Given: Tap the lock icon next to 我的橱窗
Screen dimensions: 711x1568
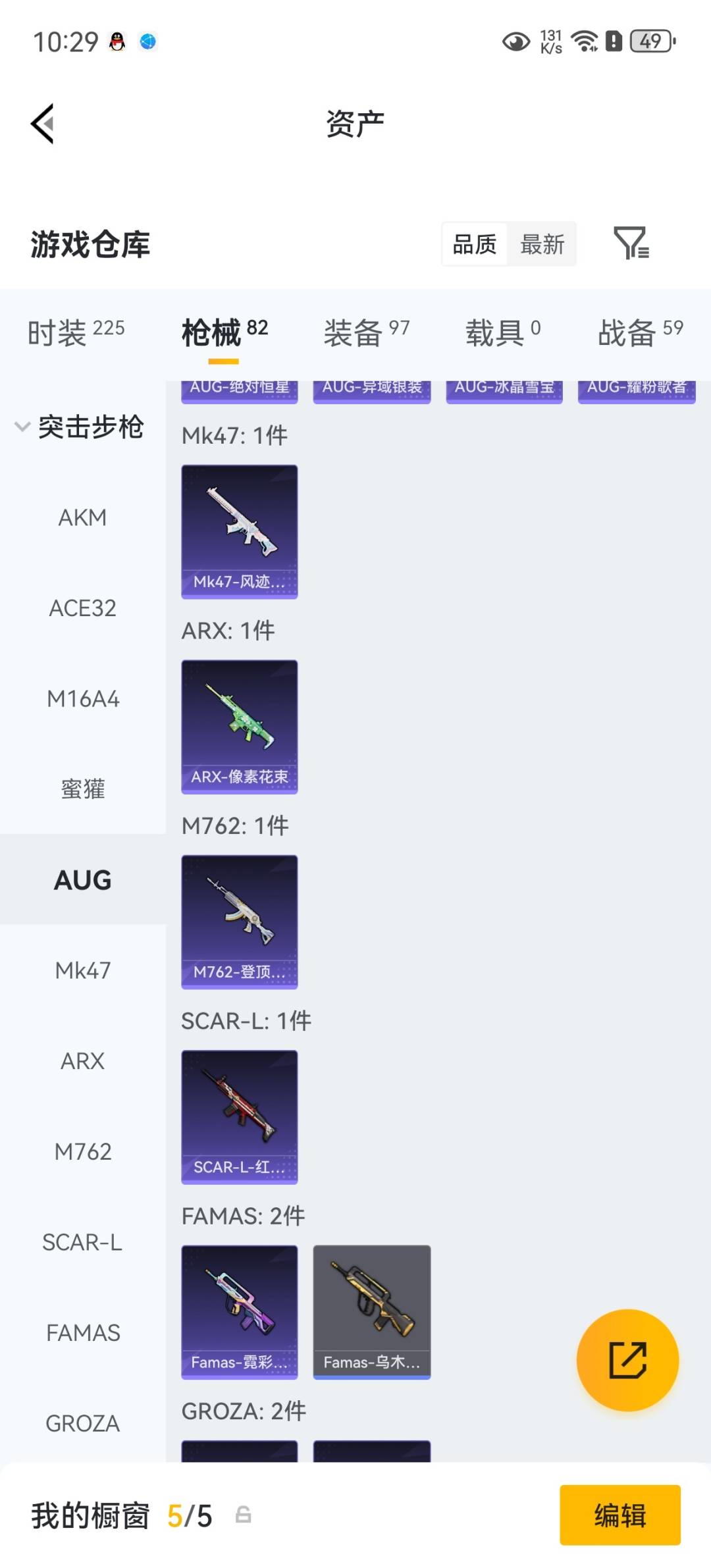Looking at the screenshot, I should tap(245, 1515).
